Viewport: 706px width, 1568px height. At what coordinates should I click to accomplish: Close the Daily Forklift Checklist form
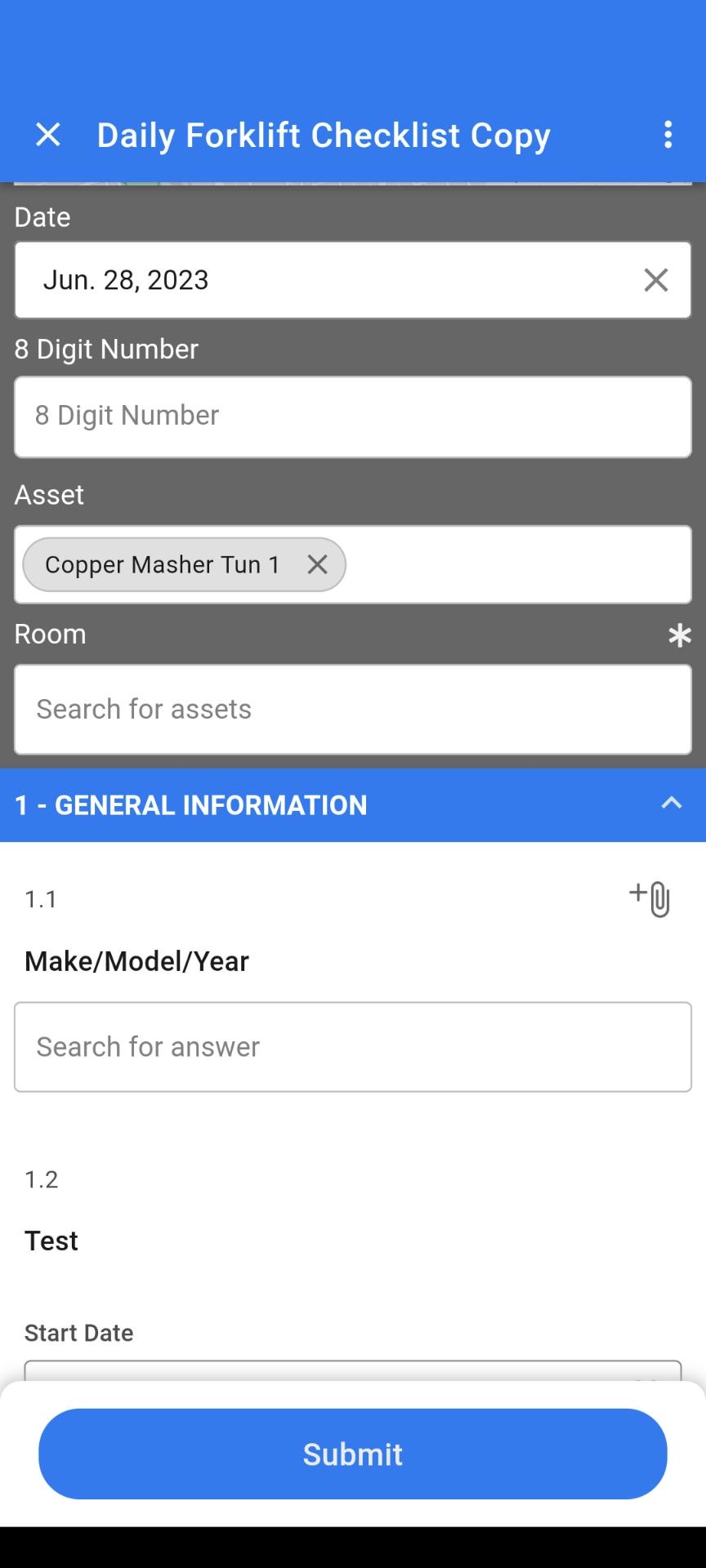click(x=48, y=135)
